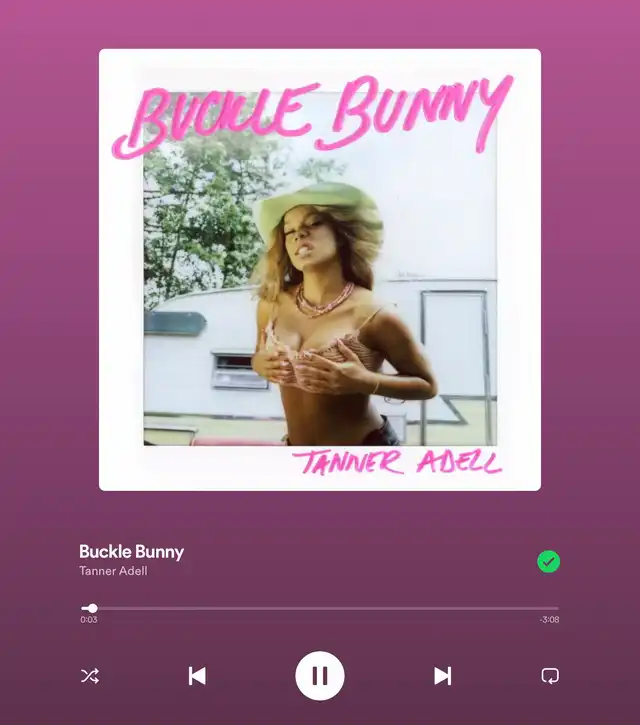
Task: Skip to the next track
Action: coord(442,676)
